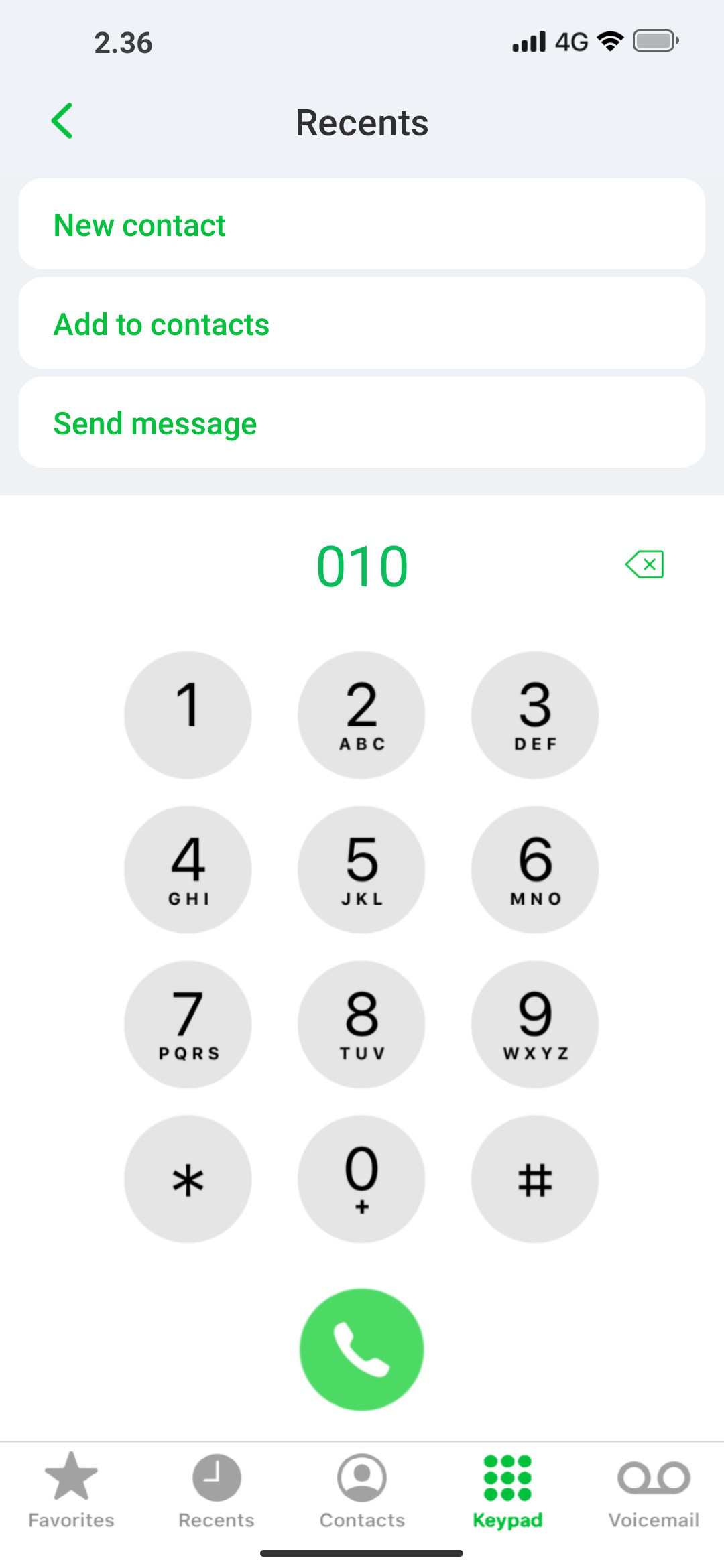This screenshot has width=724, height=1568.
Task: Delete the last dialed digit
Action: [644, 564]
